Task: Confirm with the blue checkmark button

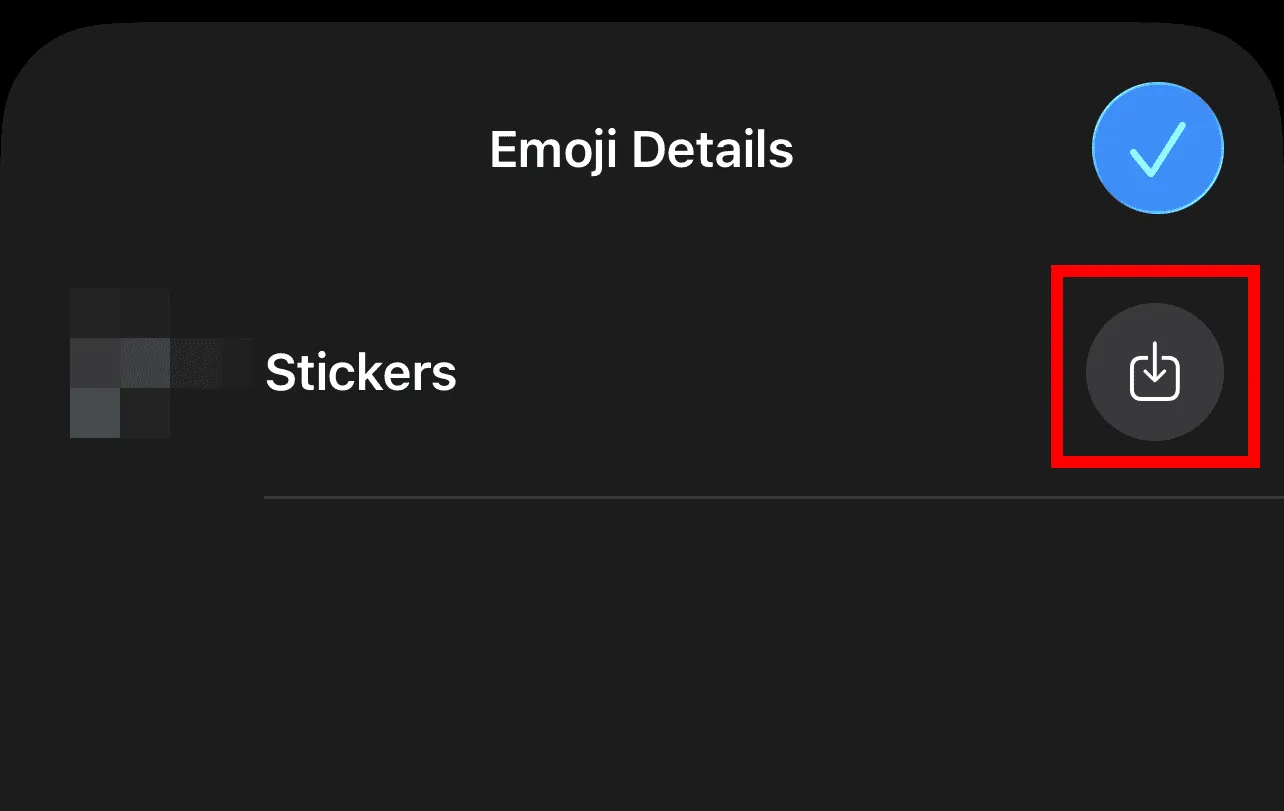Action: coord(1157,149)
